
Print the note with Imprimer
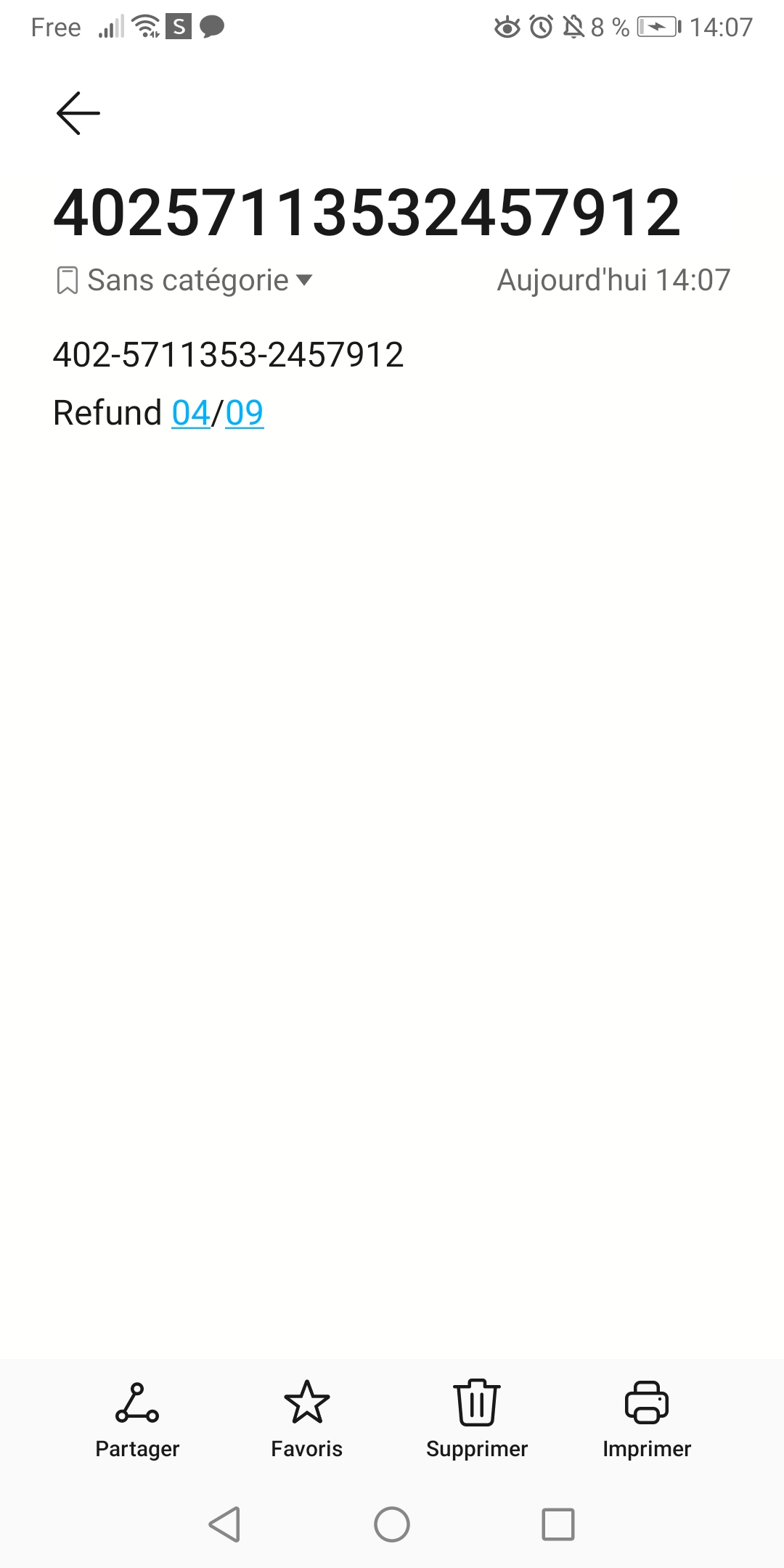(x=646, y=1419)
